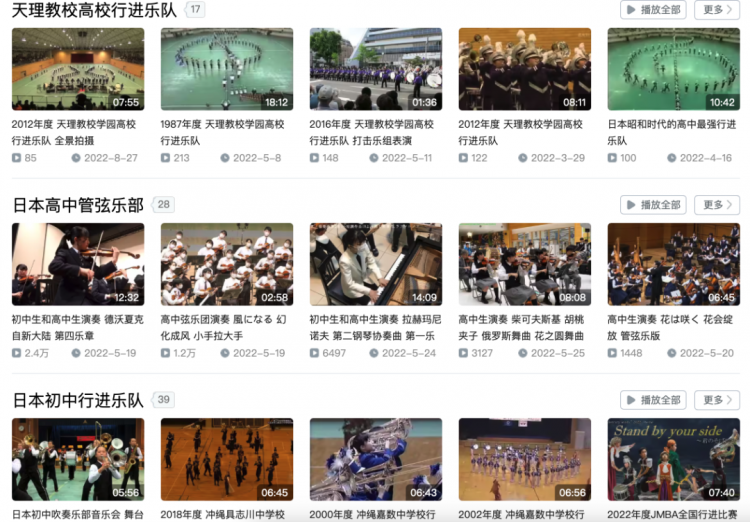Open 日本初中吹奏乐部音乐会 video
This screenshot has height=522, width=750.
coord(78,459)
